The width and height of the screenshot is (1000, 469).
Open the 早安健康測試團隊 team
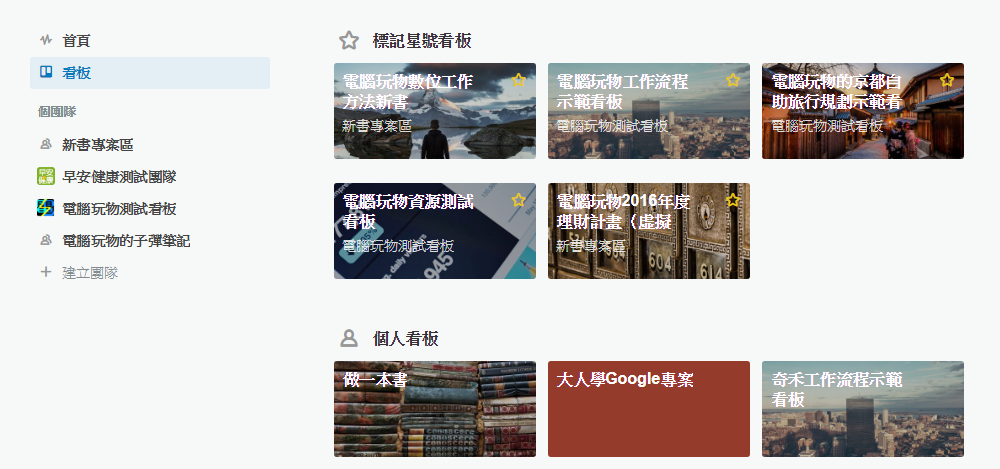point(118,177)
